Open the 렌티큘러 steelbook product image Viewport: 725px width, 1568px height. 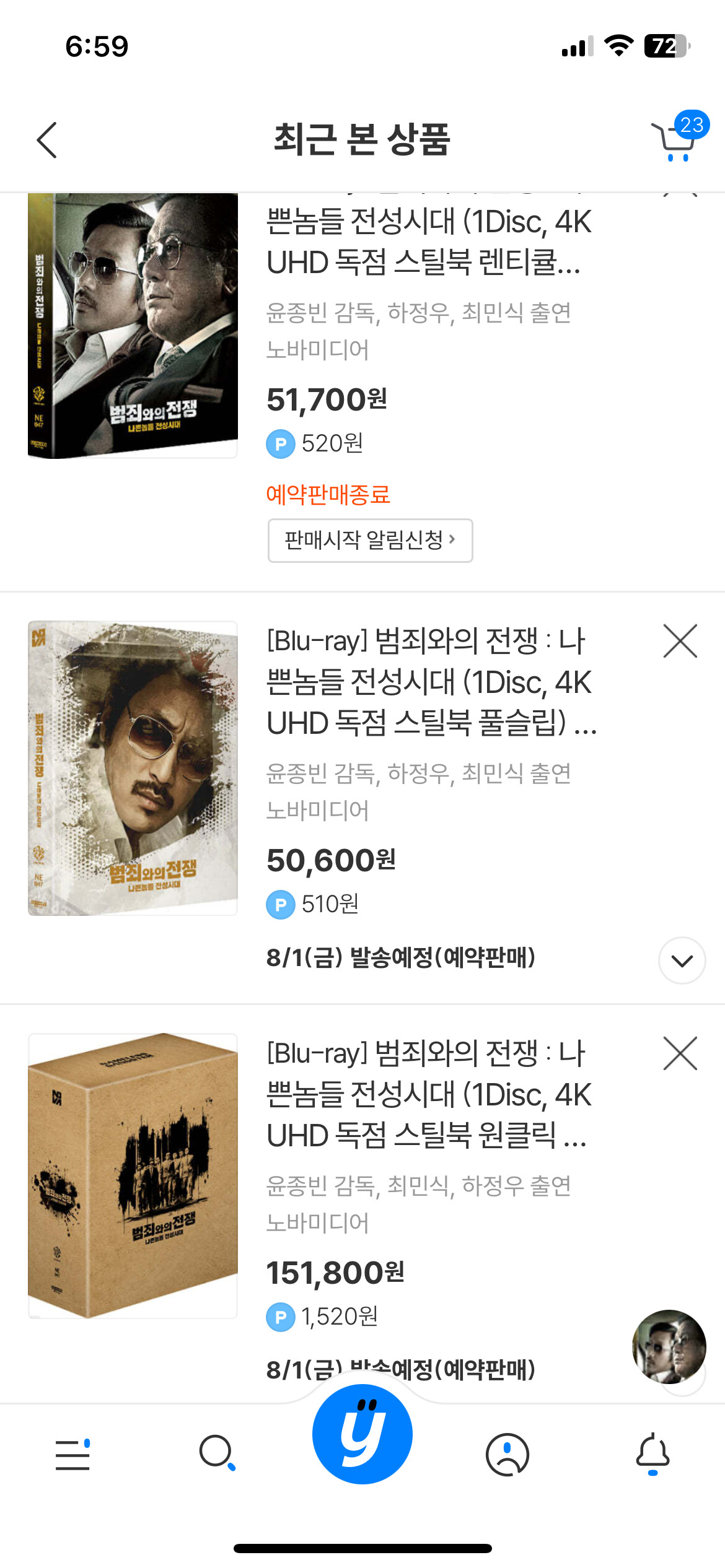133,326
